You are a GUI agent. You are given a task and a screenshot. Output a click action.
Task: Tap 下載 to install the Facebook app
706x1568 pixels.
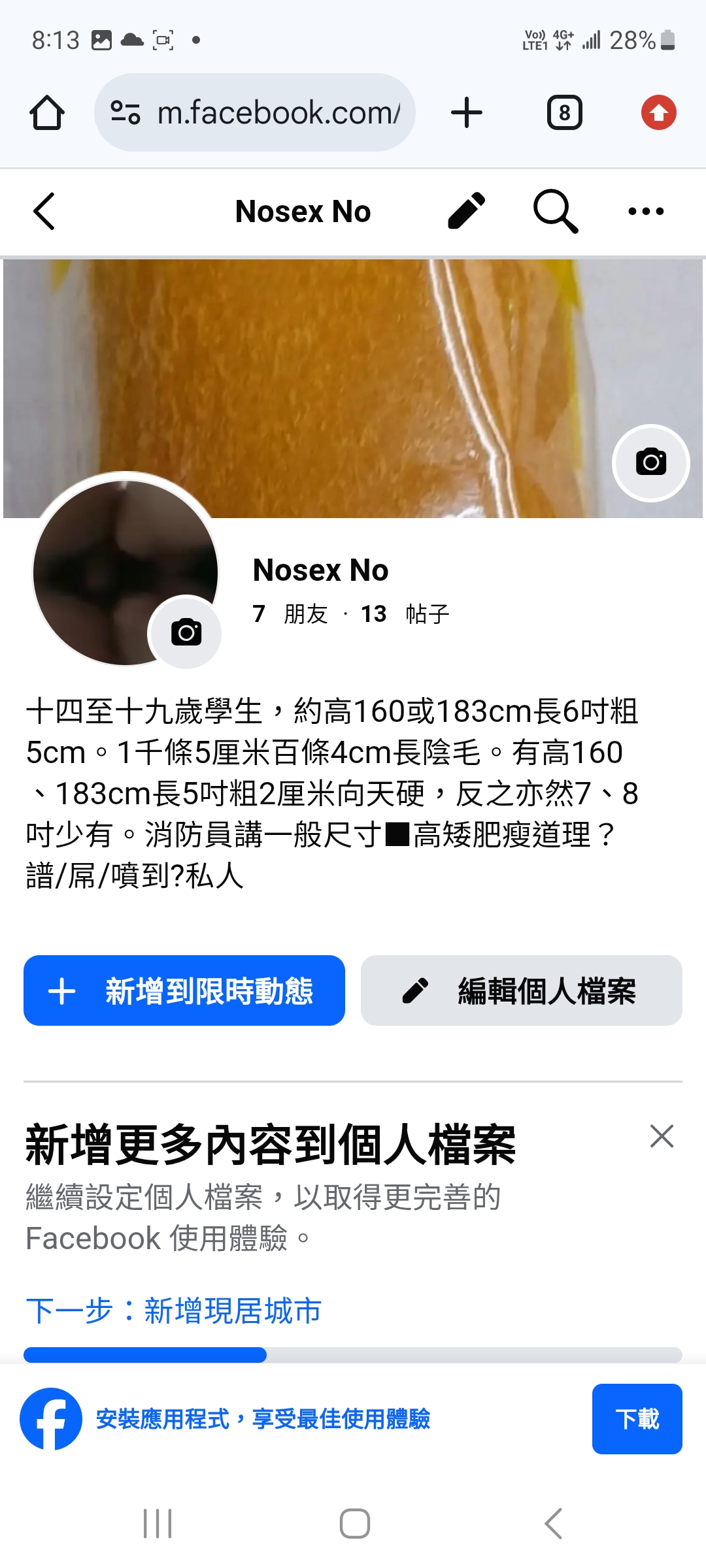pyautogui.click(x=637, y=1419)
